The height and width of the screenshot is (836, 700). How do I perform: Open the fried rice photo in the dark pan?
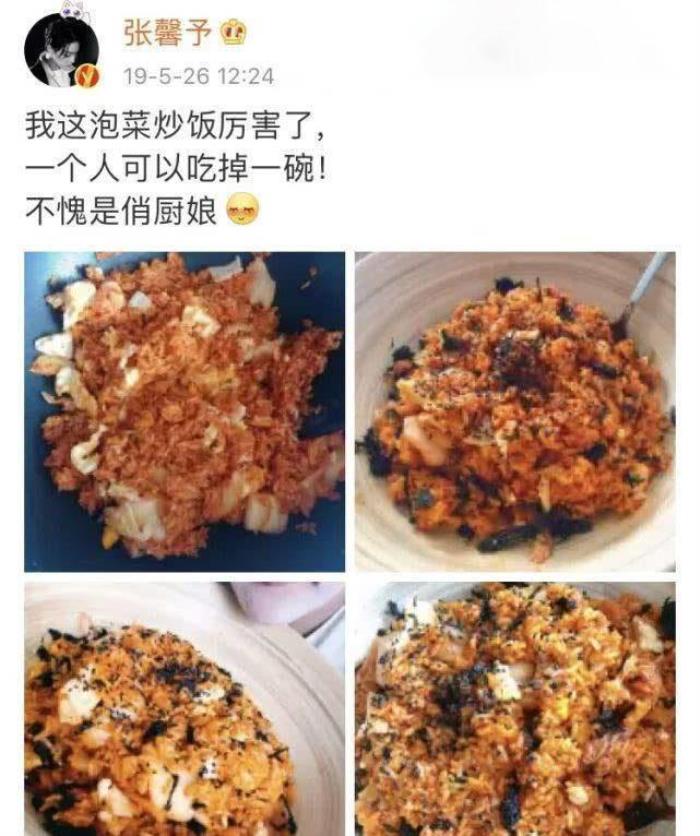[x=184, y=411]
